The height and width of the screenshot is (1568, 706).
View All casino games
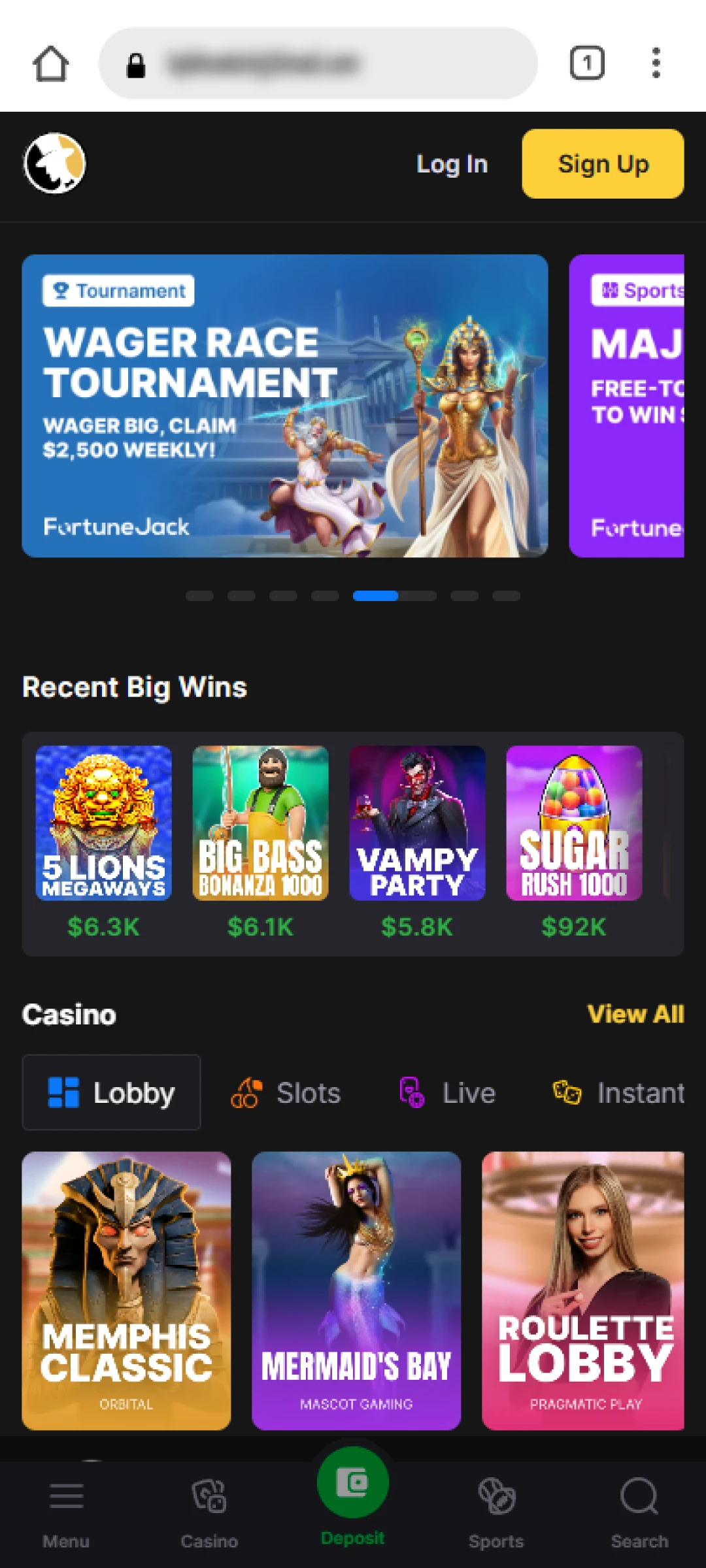pos(635,1014)
